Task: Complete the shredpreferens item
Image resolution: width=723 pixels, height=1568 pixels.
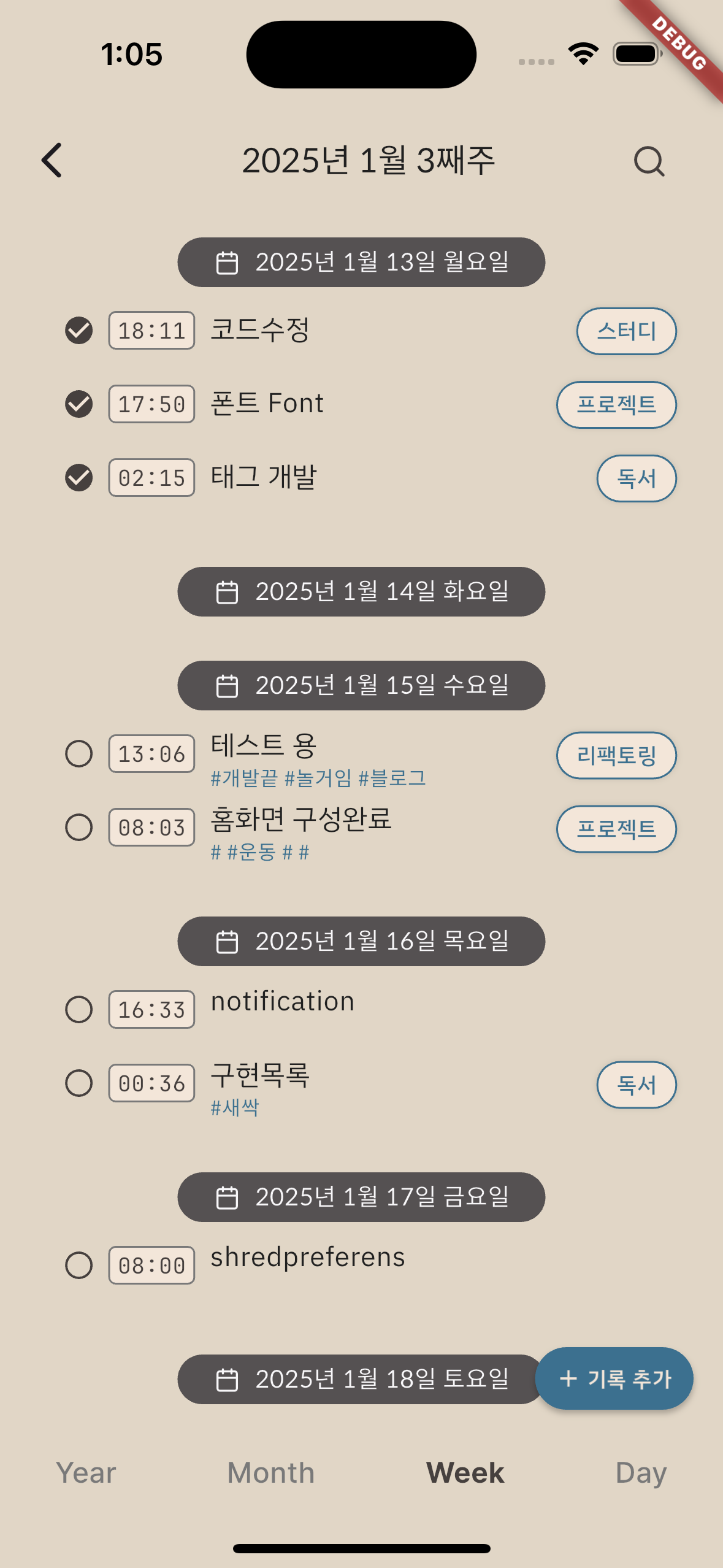Action: point(79,1265)
